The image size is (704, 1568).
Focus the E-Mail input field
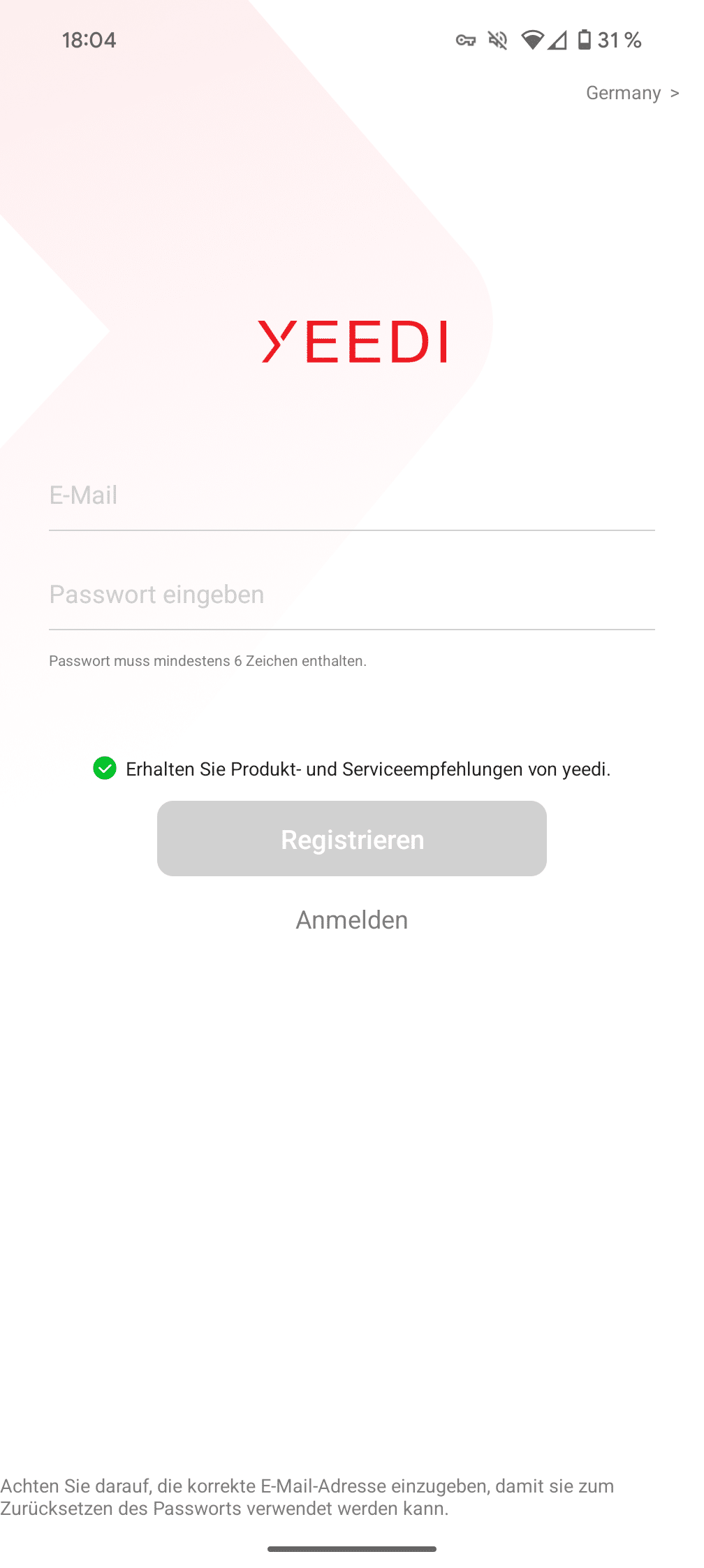point(351,496)
